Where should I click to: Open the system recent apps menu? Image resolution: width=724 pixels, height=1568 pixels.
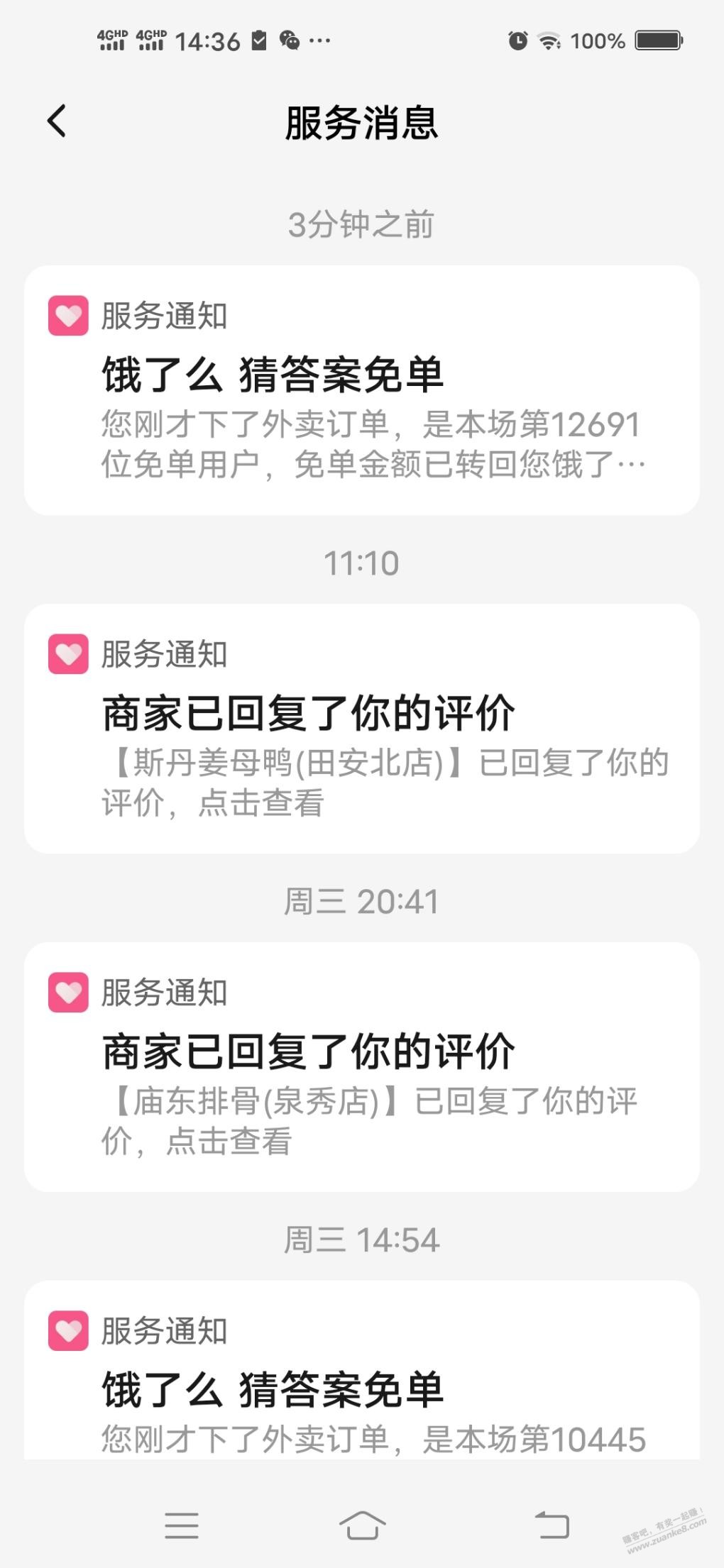coord(182,1525)
